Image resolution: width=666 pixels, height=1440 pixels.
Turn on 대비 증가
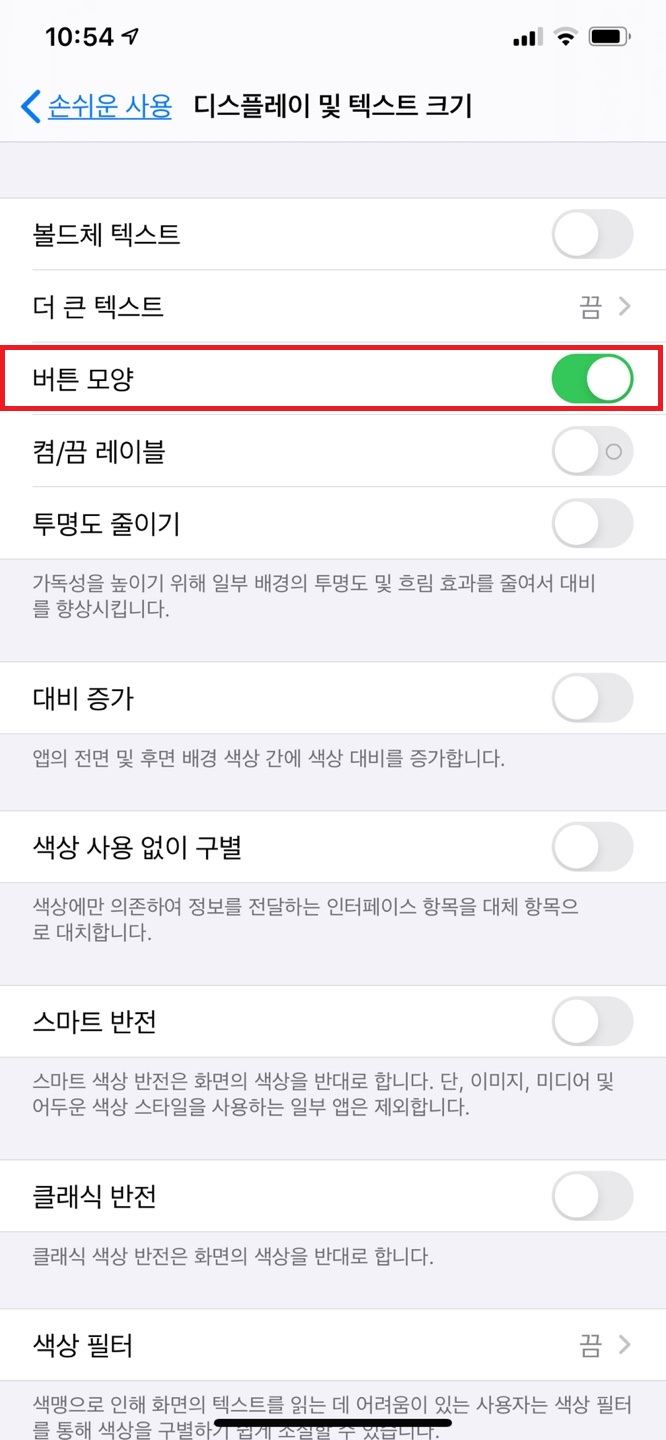click(592, 698)
